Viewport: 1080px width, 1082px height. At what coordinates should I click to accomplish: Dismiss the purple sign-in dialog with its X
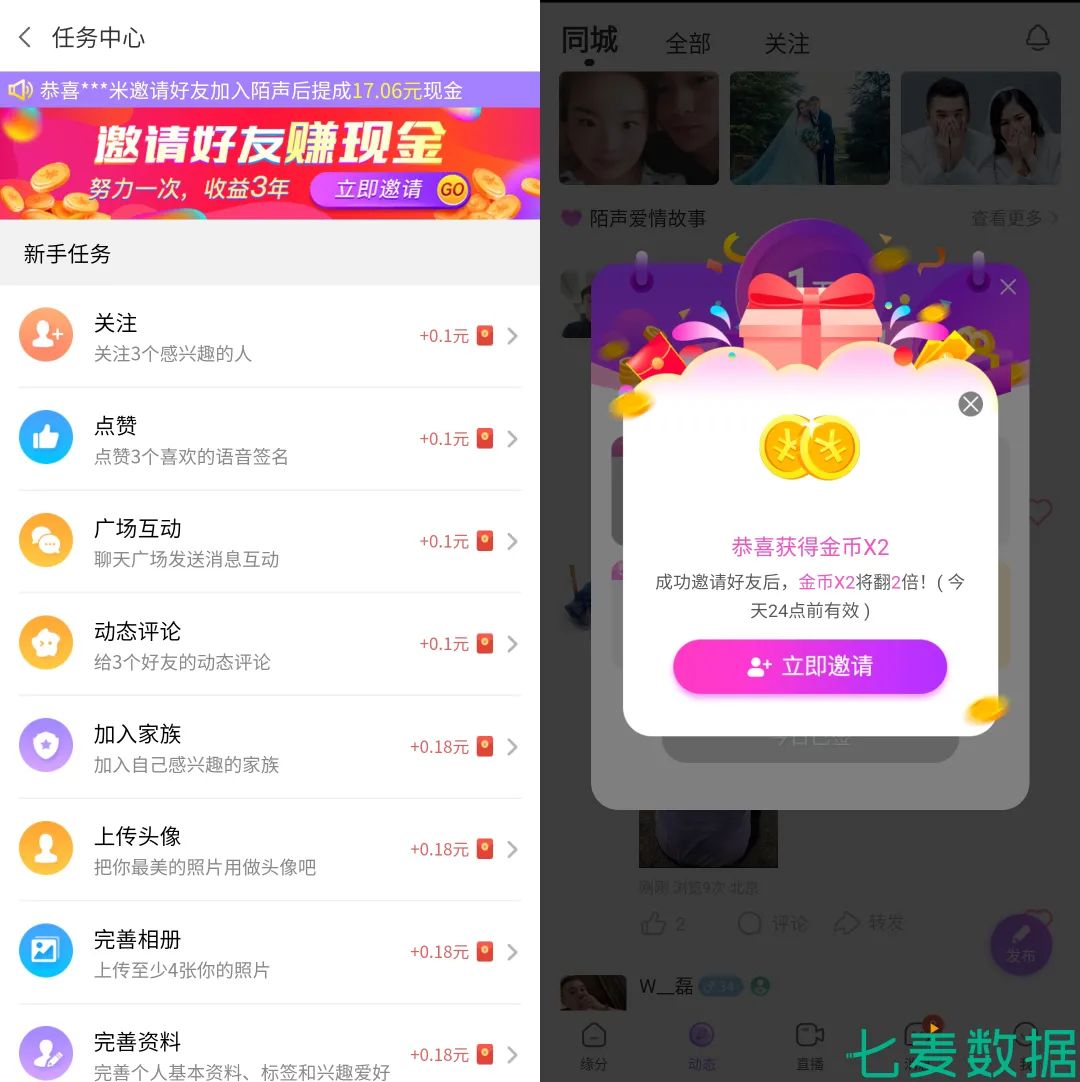pos(1008,288)
